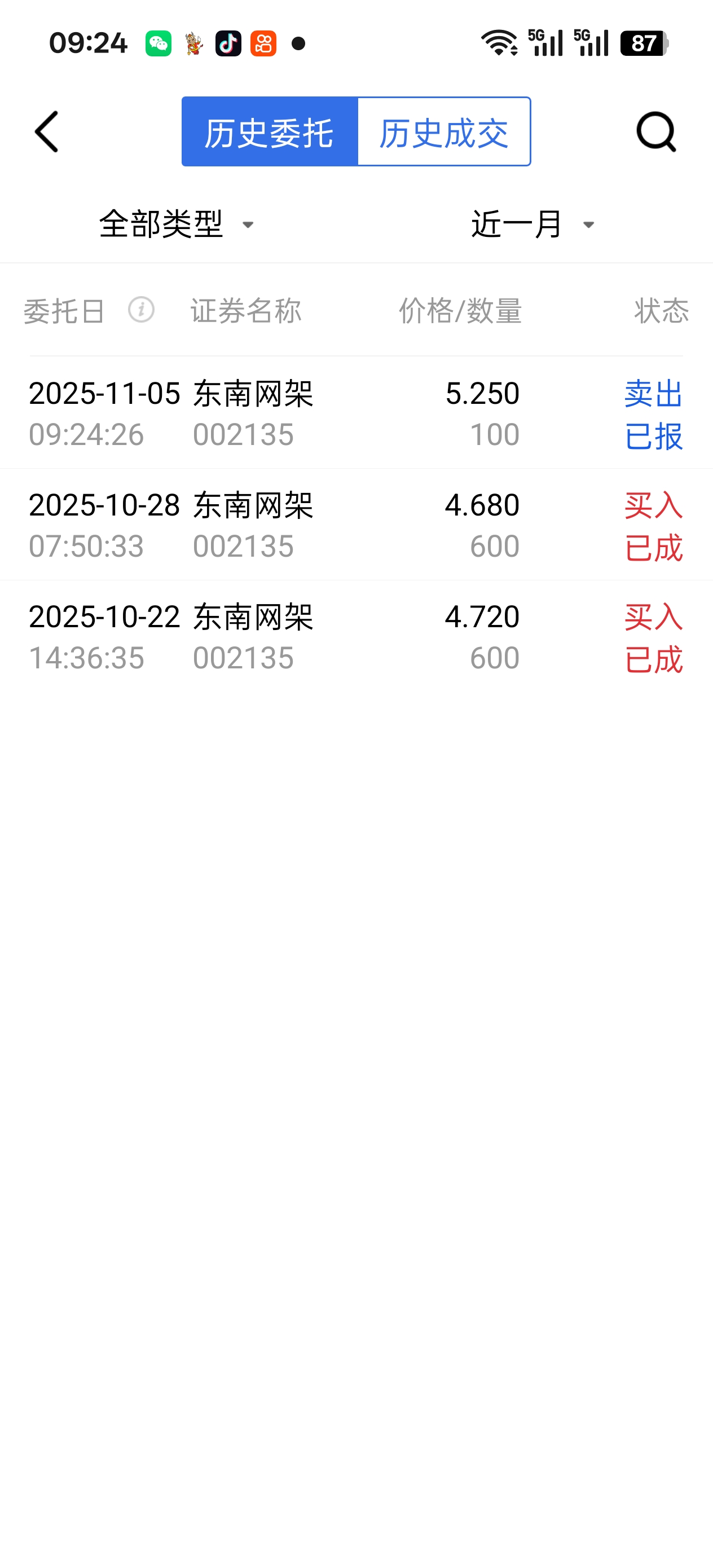Open the search magnifier icon
Screen dimensions: 713x1568
(656, 131)
